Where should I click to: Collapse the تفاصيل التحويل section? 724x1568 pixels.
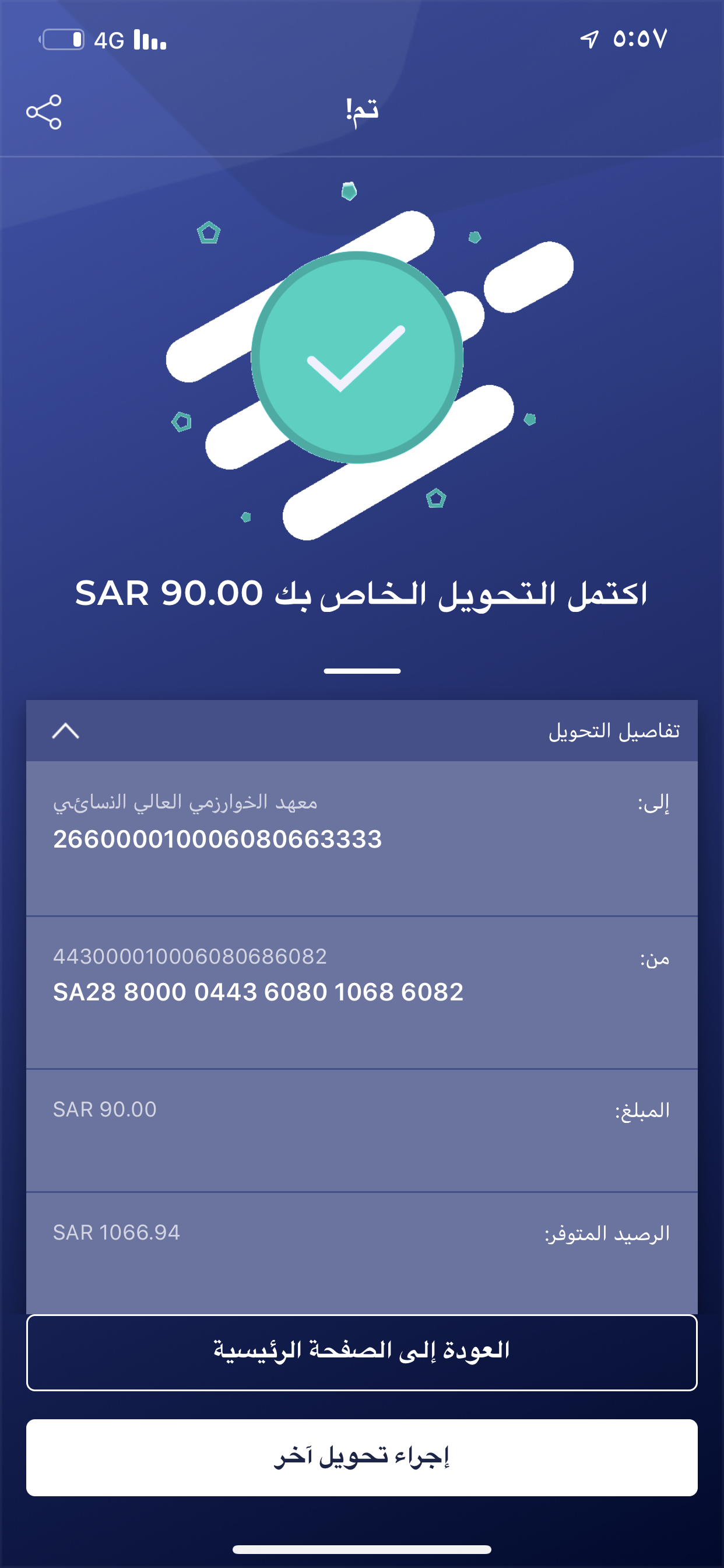tap(66, 730)
